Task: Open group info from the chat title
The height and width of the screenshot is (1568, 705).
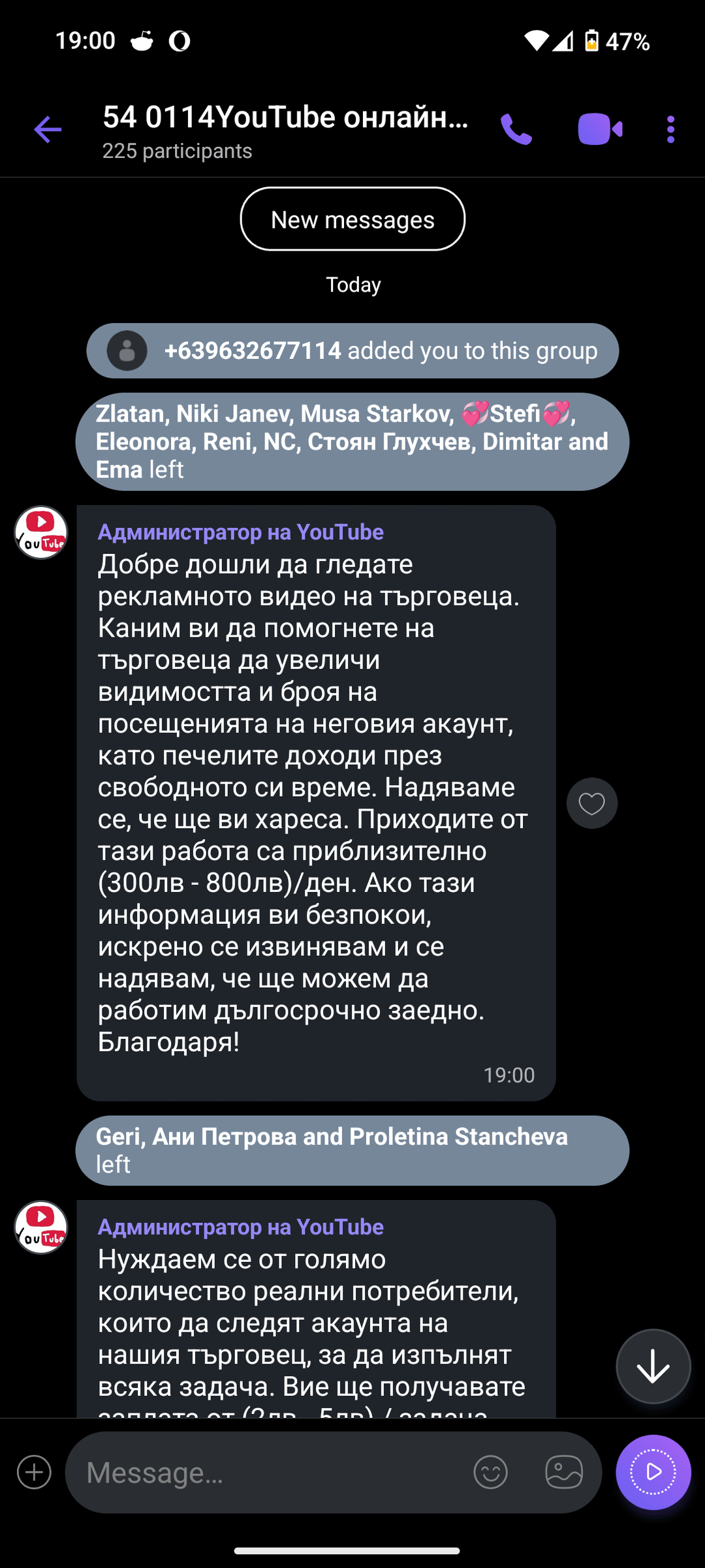Action: pos(285,130)
